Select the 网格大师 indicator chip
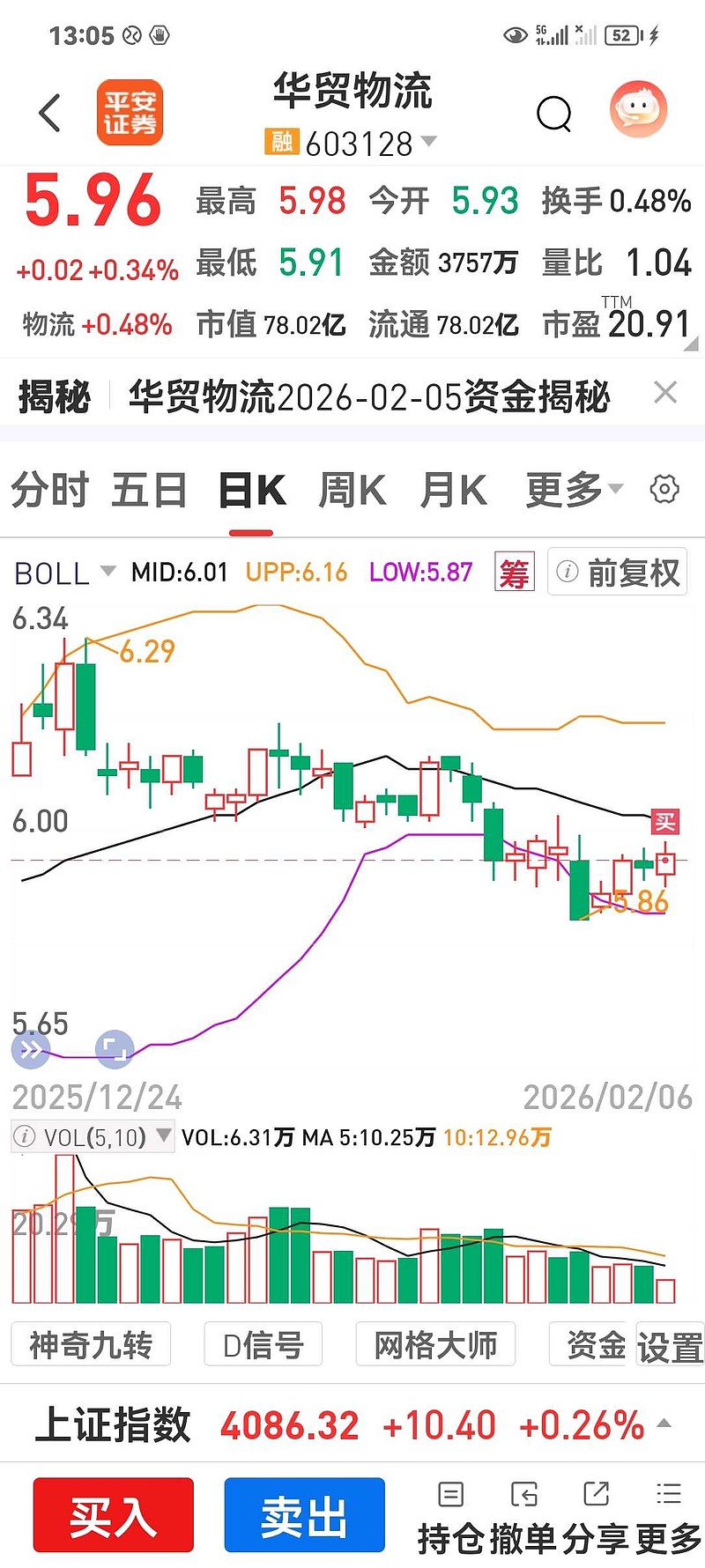Viewport: 705px width, 1568px height. click(435, 1345)
